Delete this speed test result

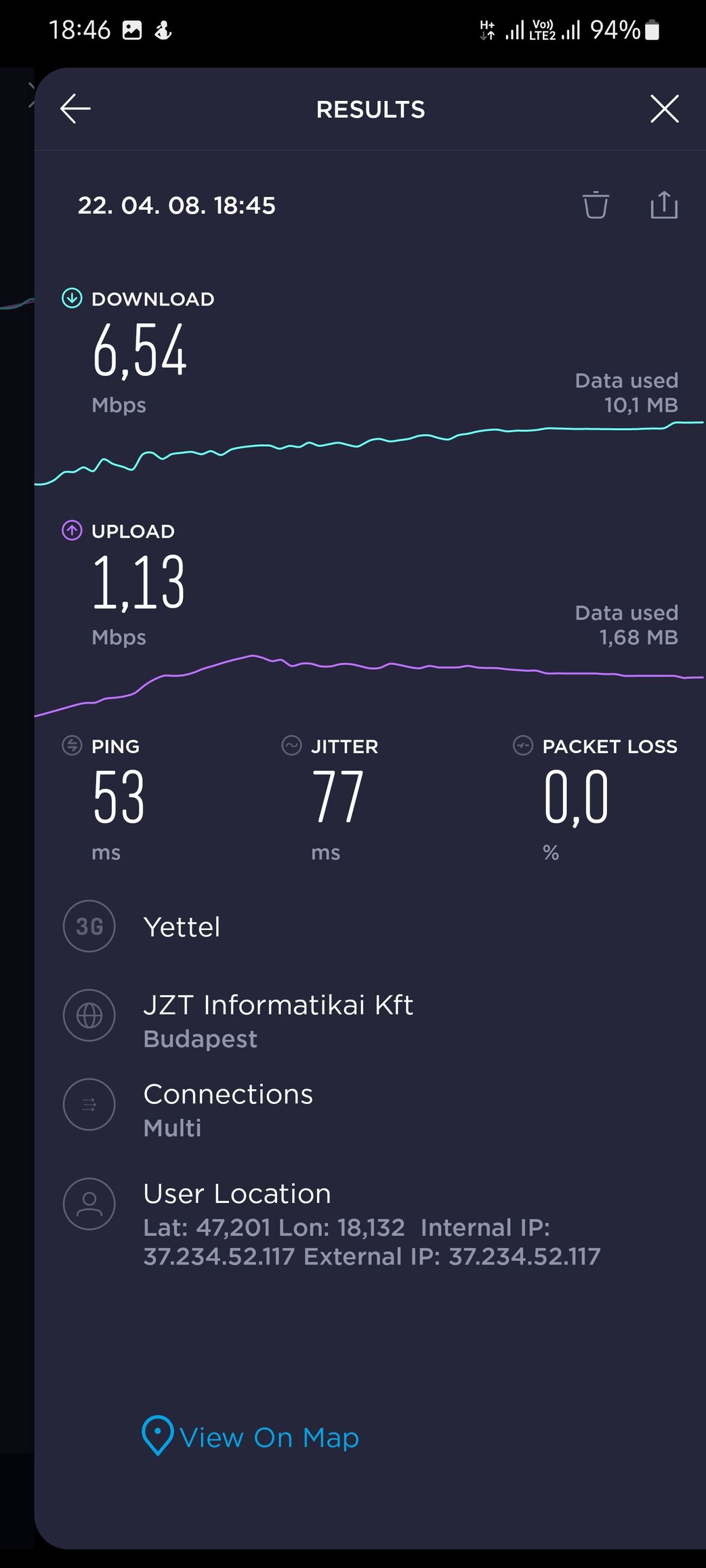[596, 205]
